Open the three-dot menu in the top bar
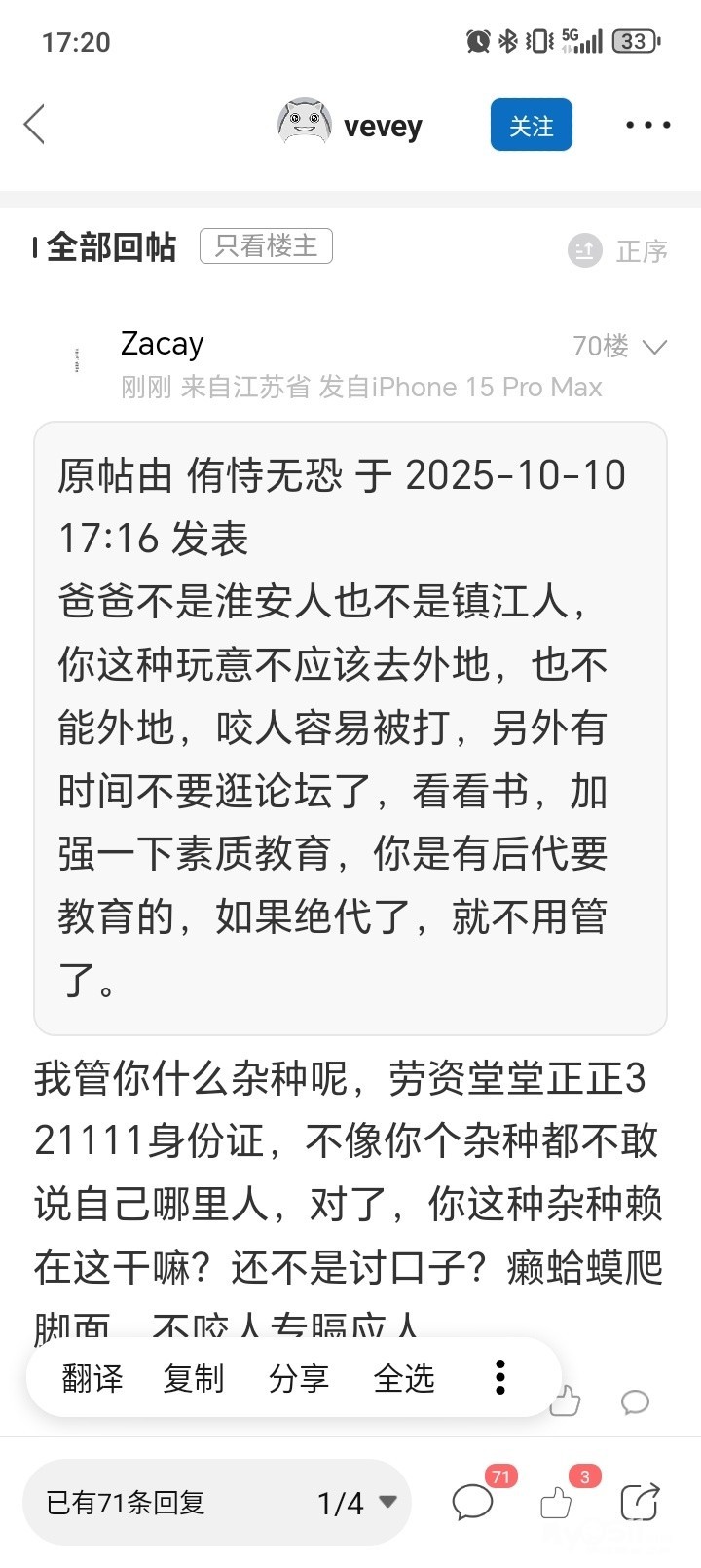 click(x=647, y=125)
